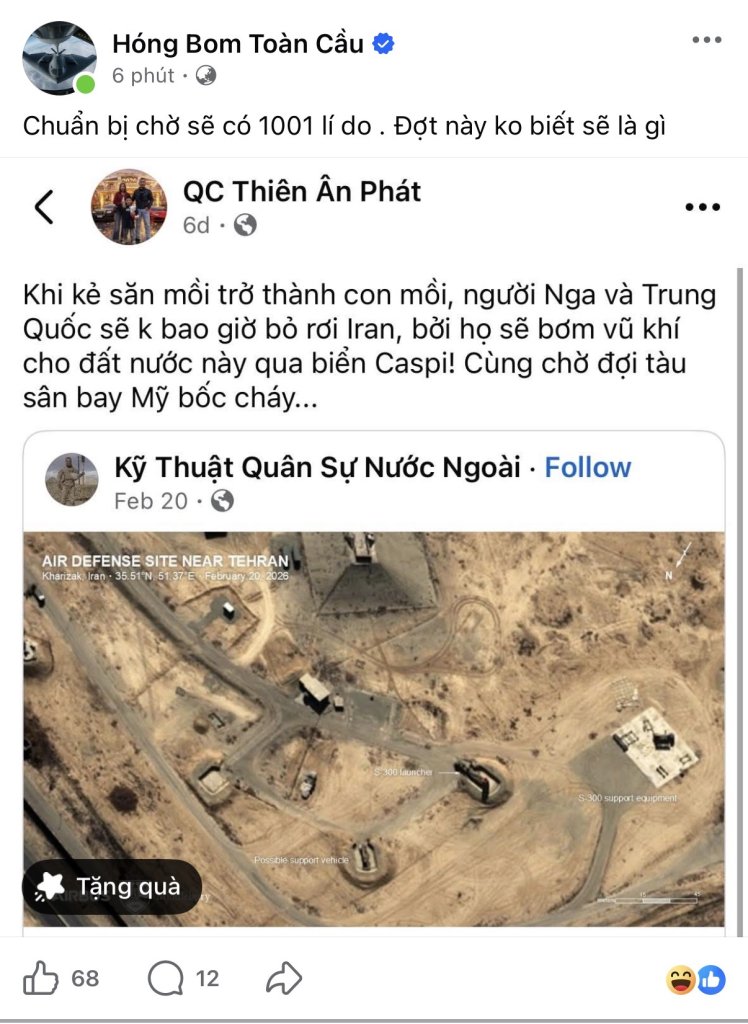View who reacted to this post
The height and width of the screenshot is (1024, 748).
[696, 980]
